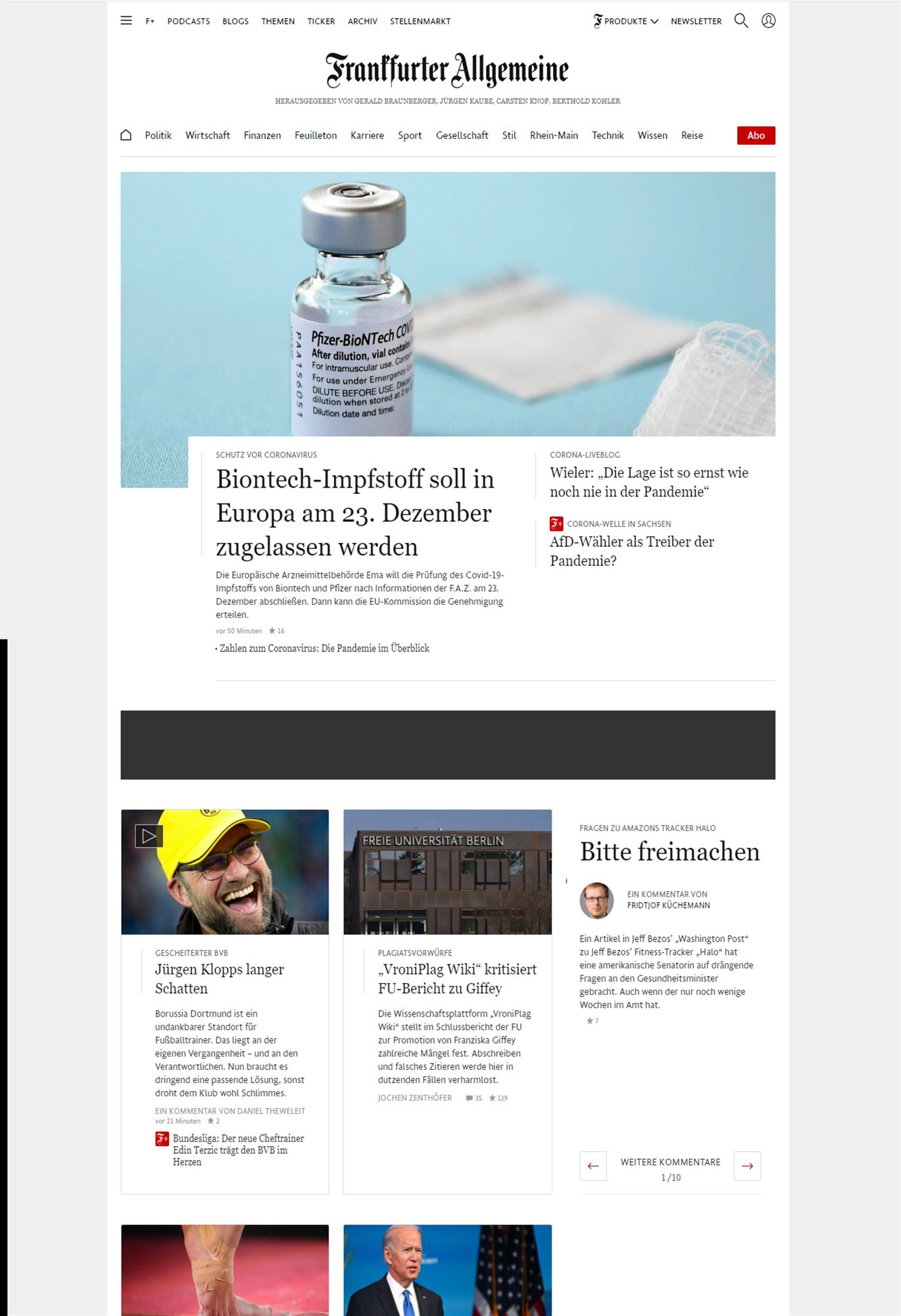Tap the home icon in navigation
The width and height of the screenshot is (901, 1316).
pyautogui.click(x=126, y=135)
